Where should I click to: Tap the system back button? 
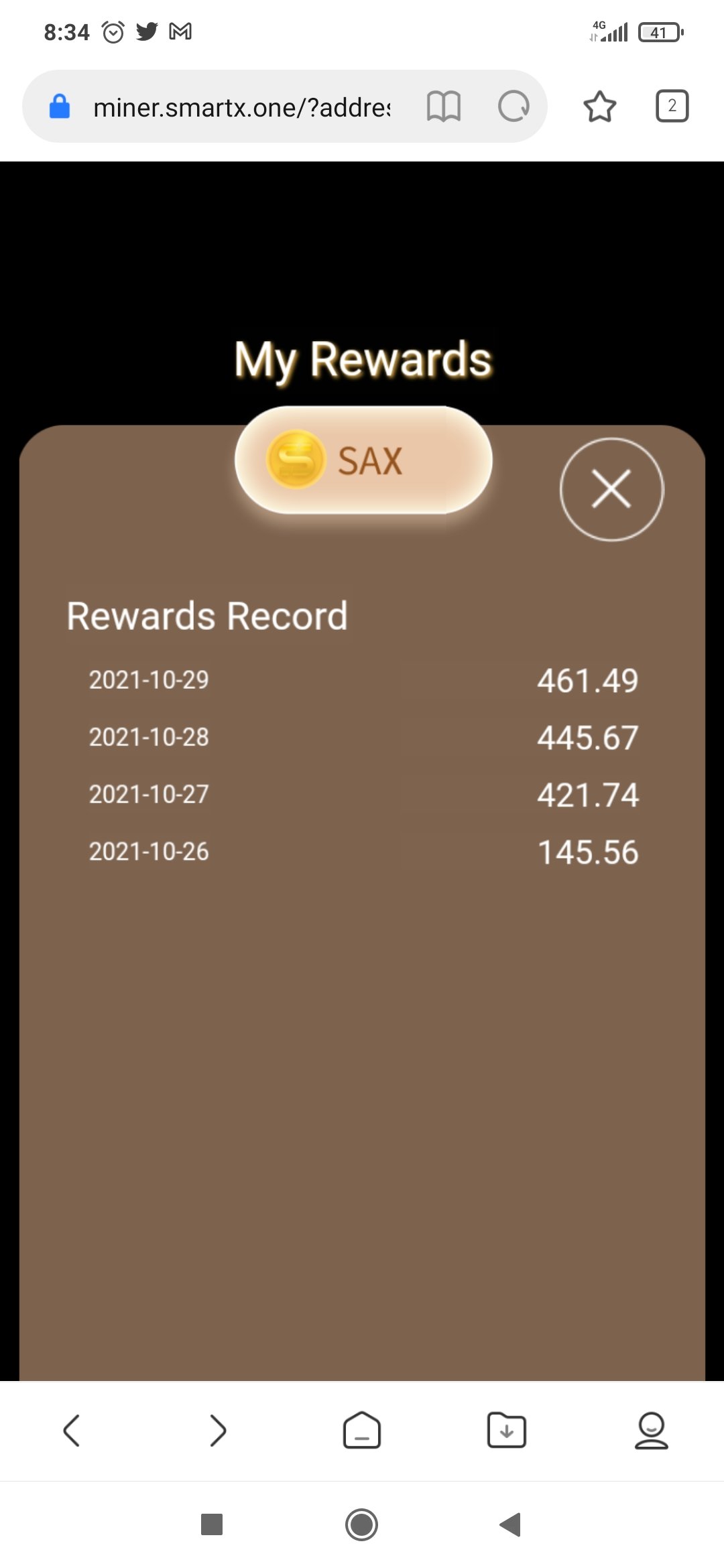tap(511, 1524)
